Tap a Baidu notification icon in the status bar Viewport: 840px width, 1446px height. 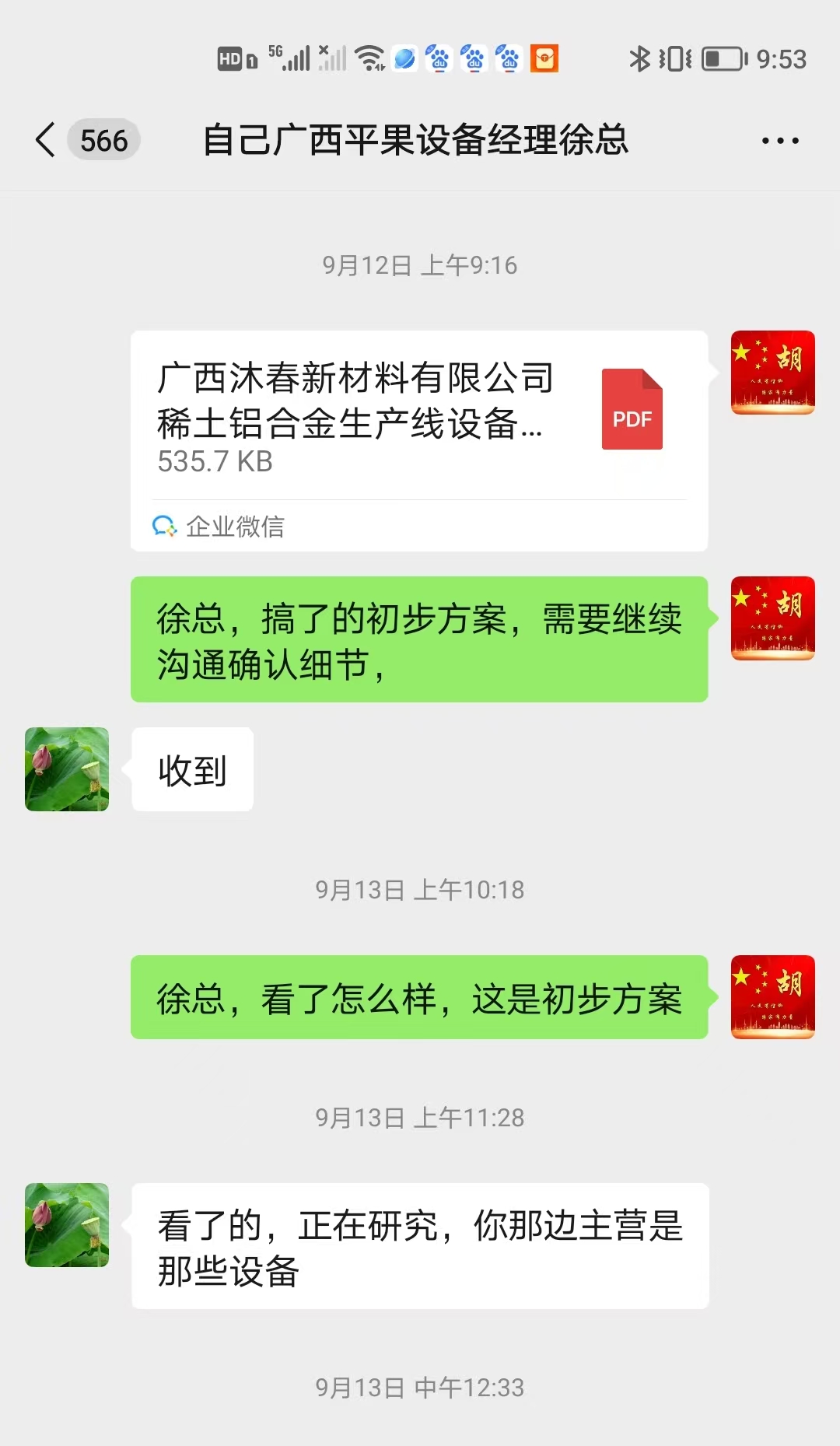(474, 58)
